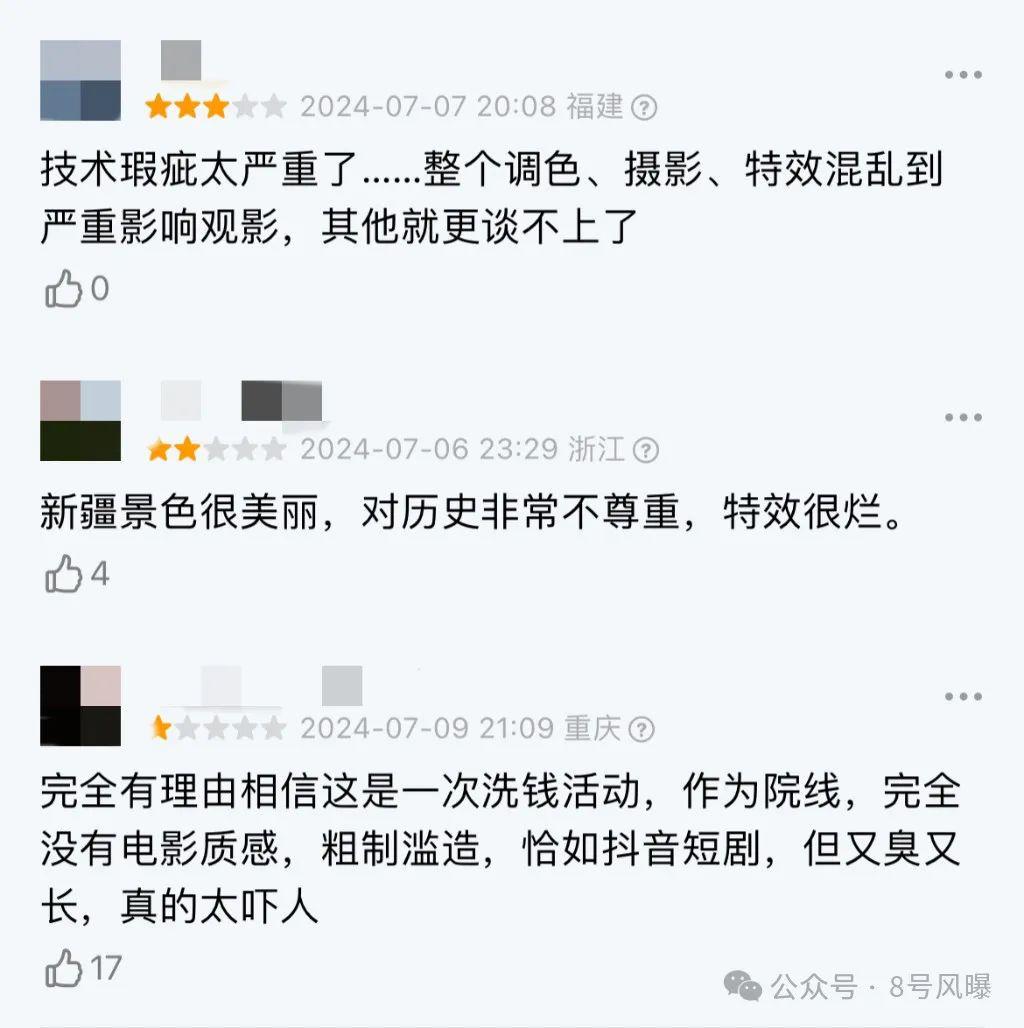Image resolution: width=1024 pixels, height=1028 pixels.
Task: Tap the help icon next to 重庆
Action: point(643,729)
